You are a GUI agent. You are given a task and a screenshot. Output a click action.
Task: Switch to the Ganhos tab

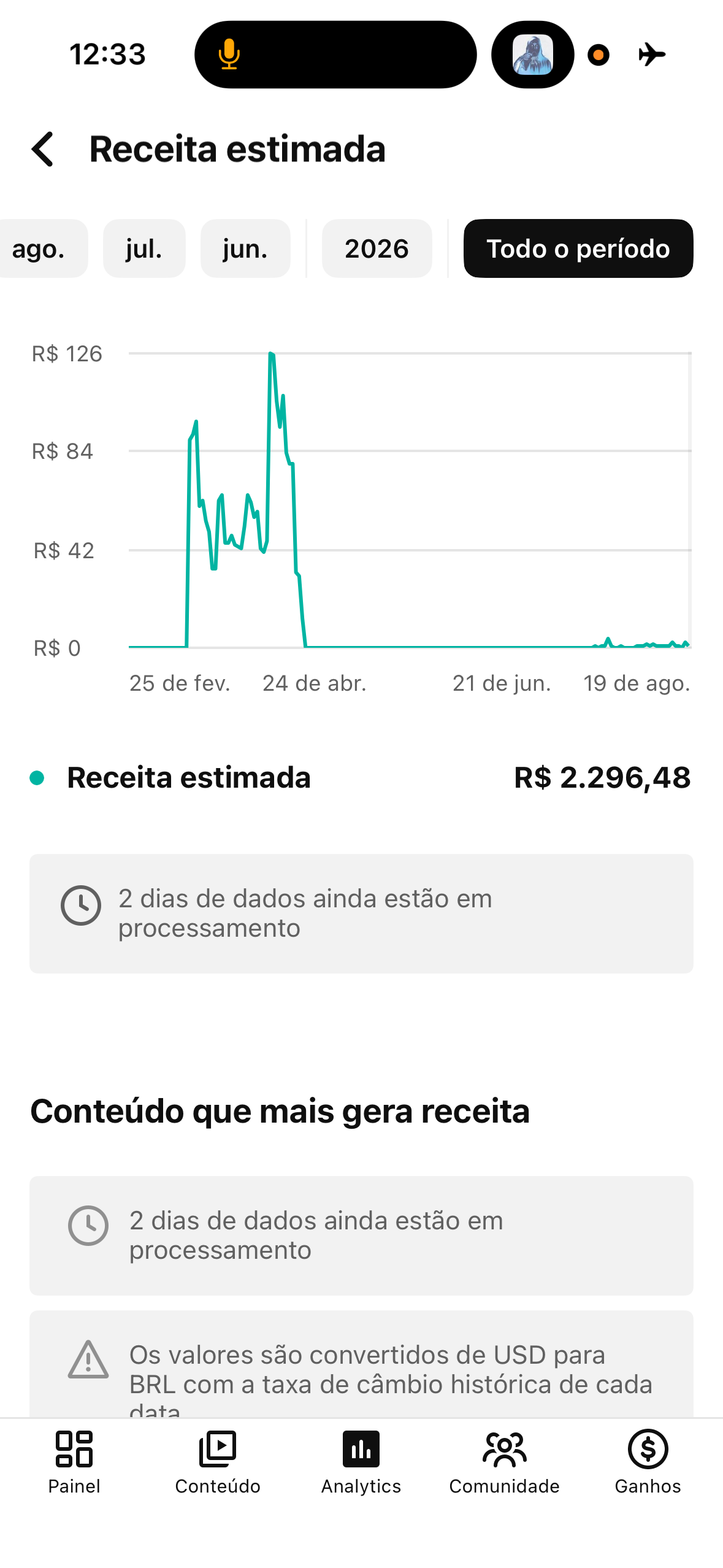648,1462
